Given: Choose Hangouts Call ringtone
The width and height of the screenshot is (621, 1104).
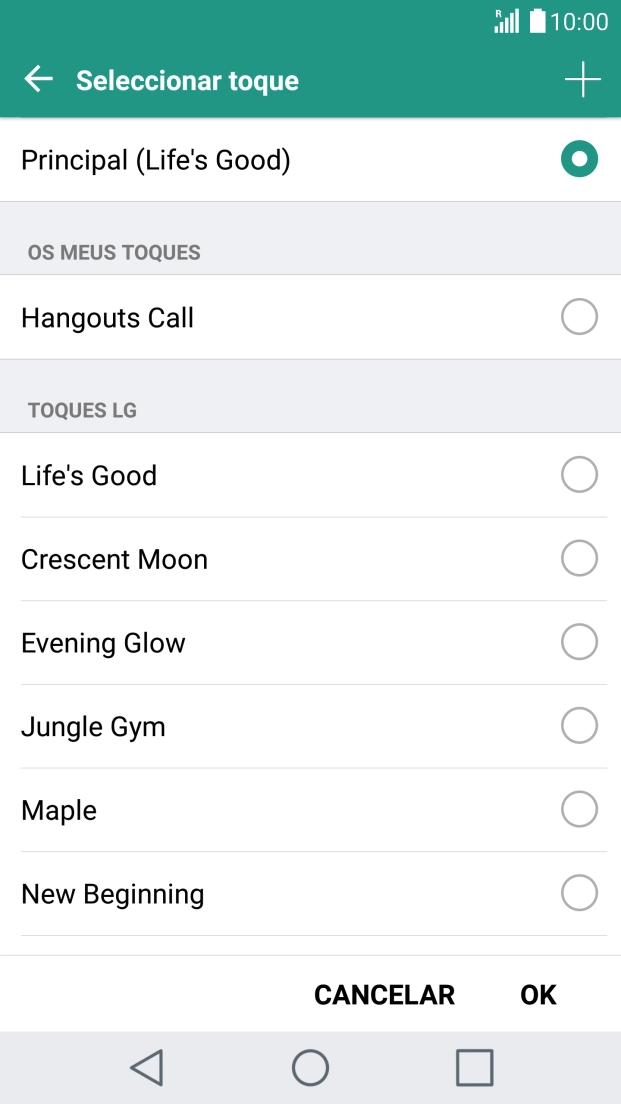Looking at the screenshot, I should pyautogui.click(x=579, y=318).
